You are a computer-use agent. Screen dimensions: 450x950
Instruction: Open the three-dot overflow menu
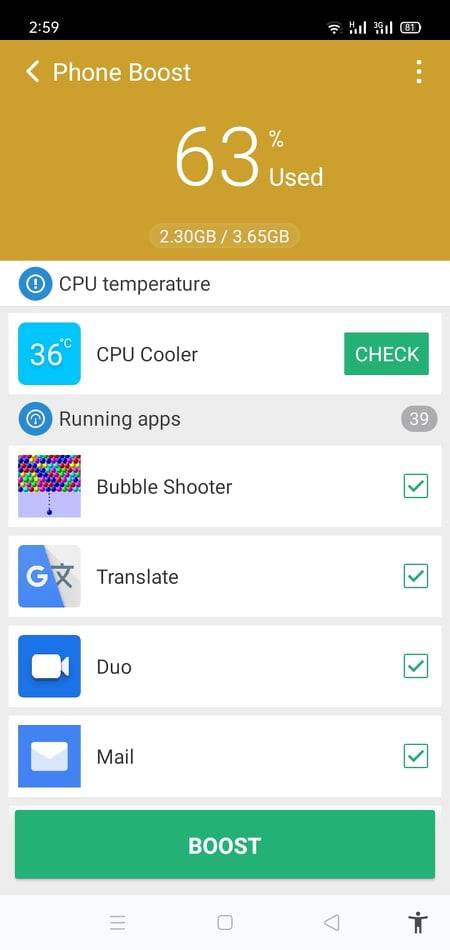(419, 72)
